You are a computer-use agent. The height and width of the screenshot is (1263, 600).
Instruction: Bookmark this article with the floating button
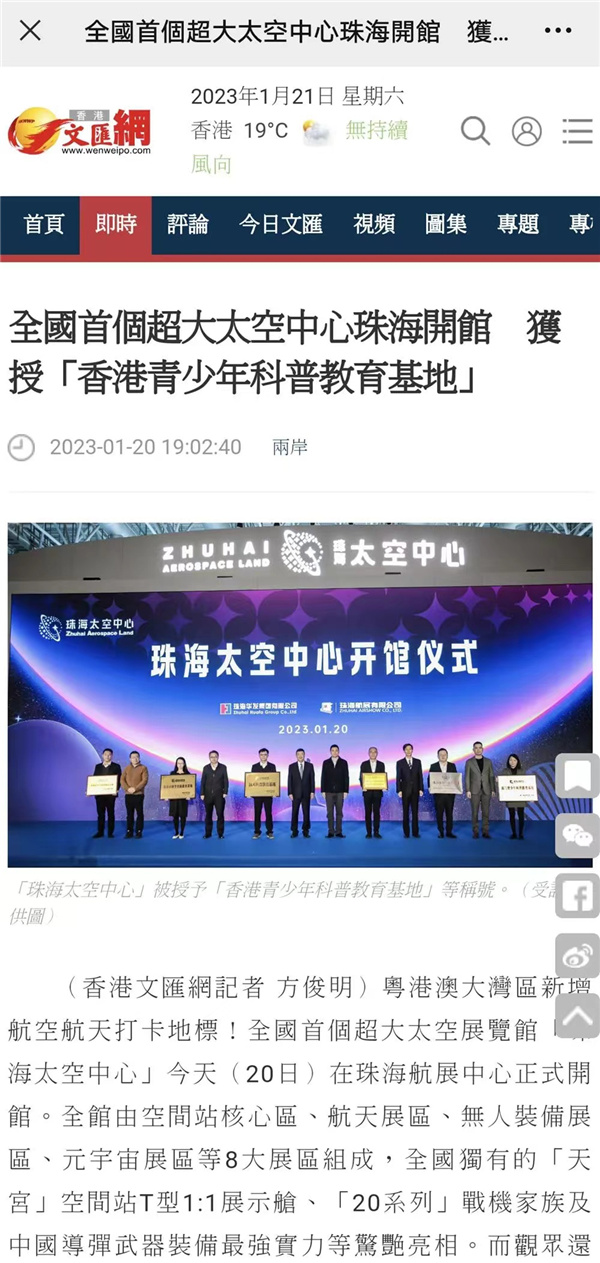(x=578, y=777)
